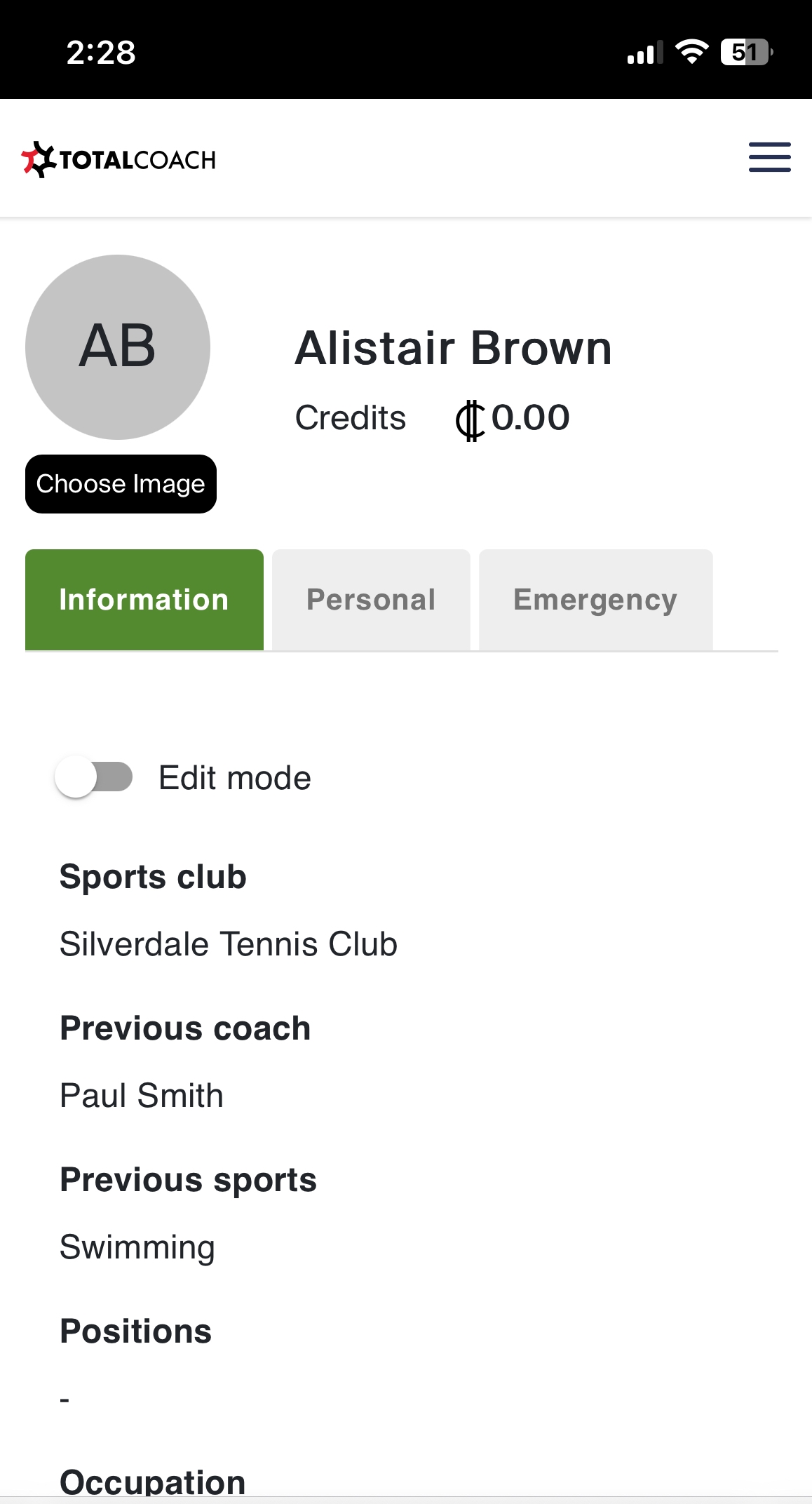The height and width of the screenshot is (1504, 812).
Task: Enable Edit mode switch
Action: click(94, 777)
